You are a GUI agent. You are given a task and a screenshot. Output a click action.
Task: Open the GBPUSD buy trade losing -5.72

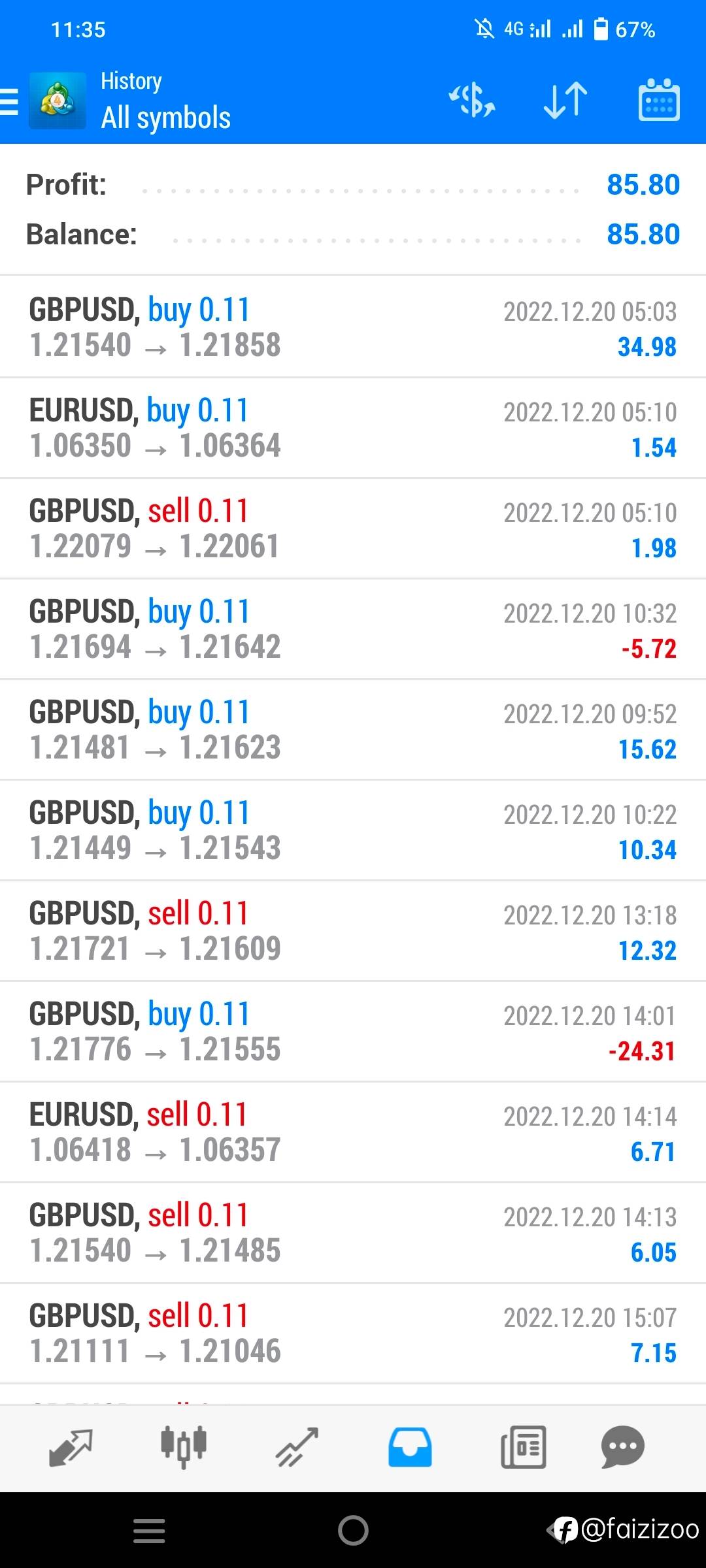(353, 629)
